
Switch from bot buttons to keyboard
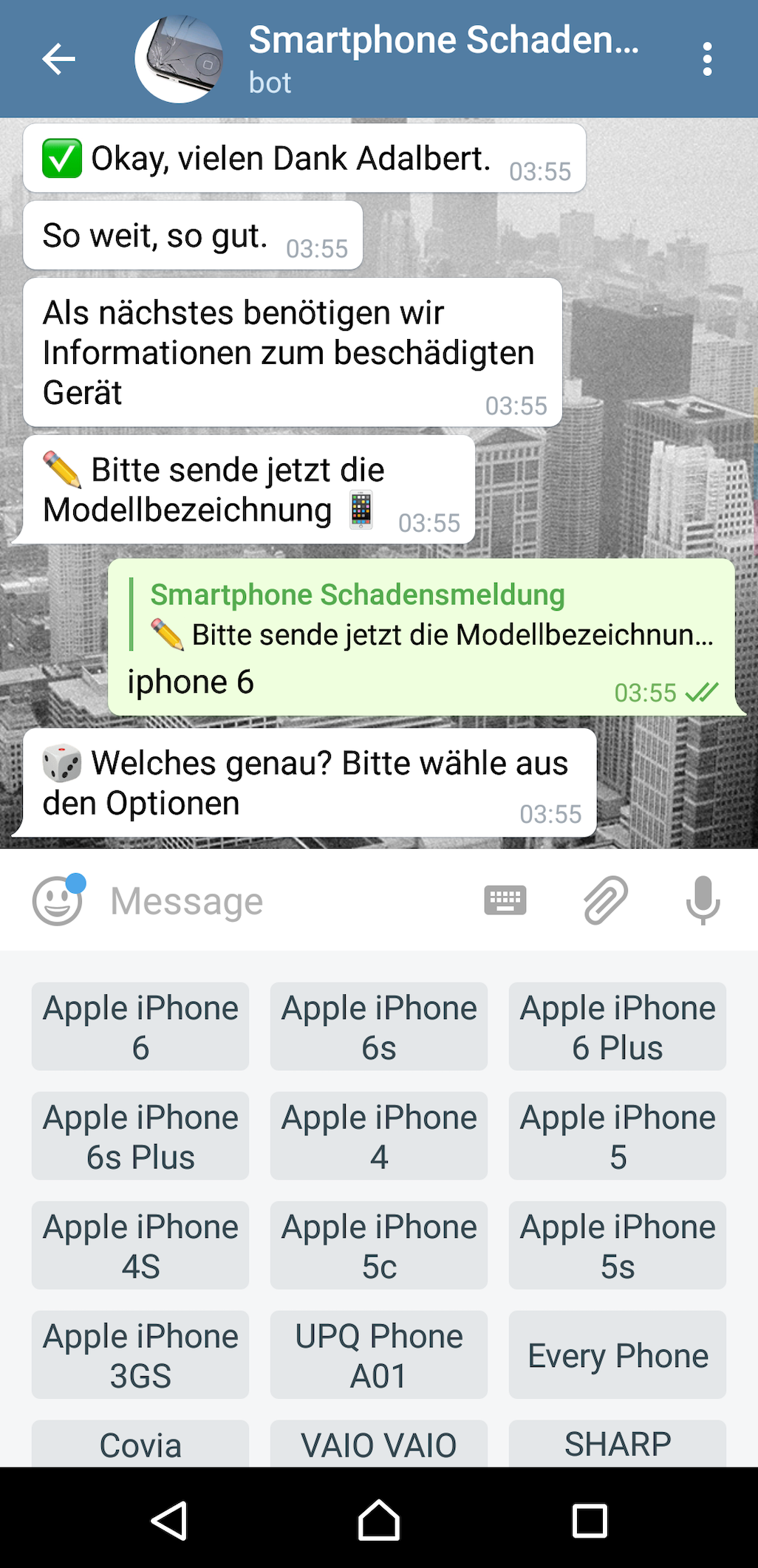pos(505,900)
